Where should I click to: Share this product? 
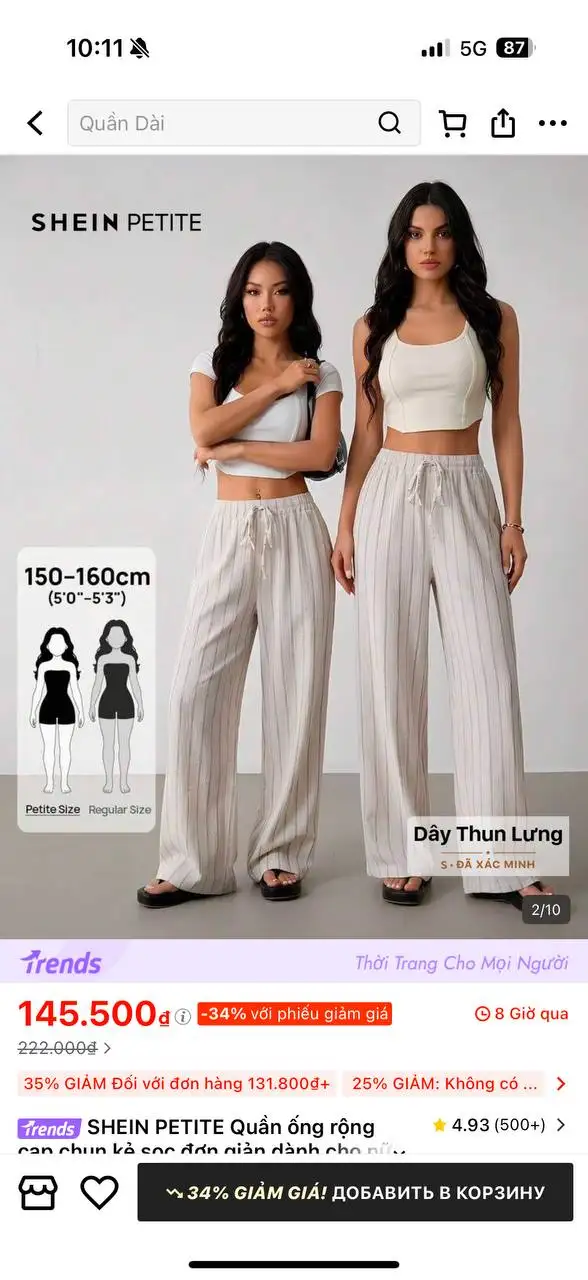503,123
